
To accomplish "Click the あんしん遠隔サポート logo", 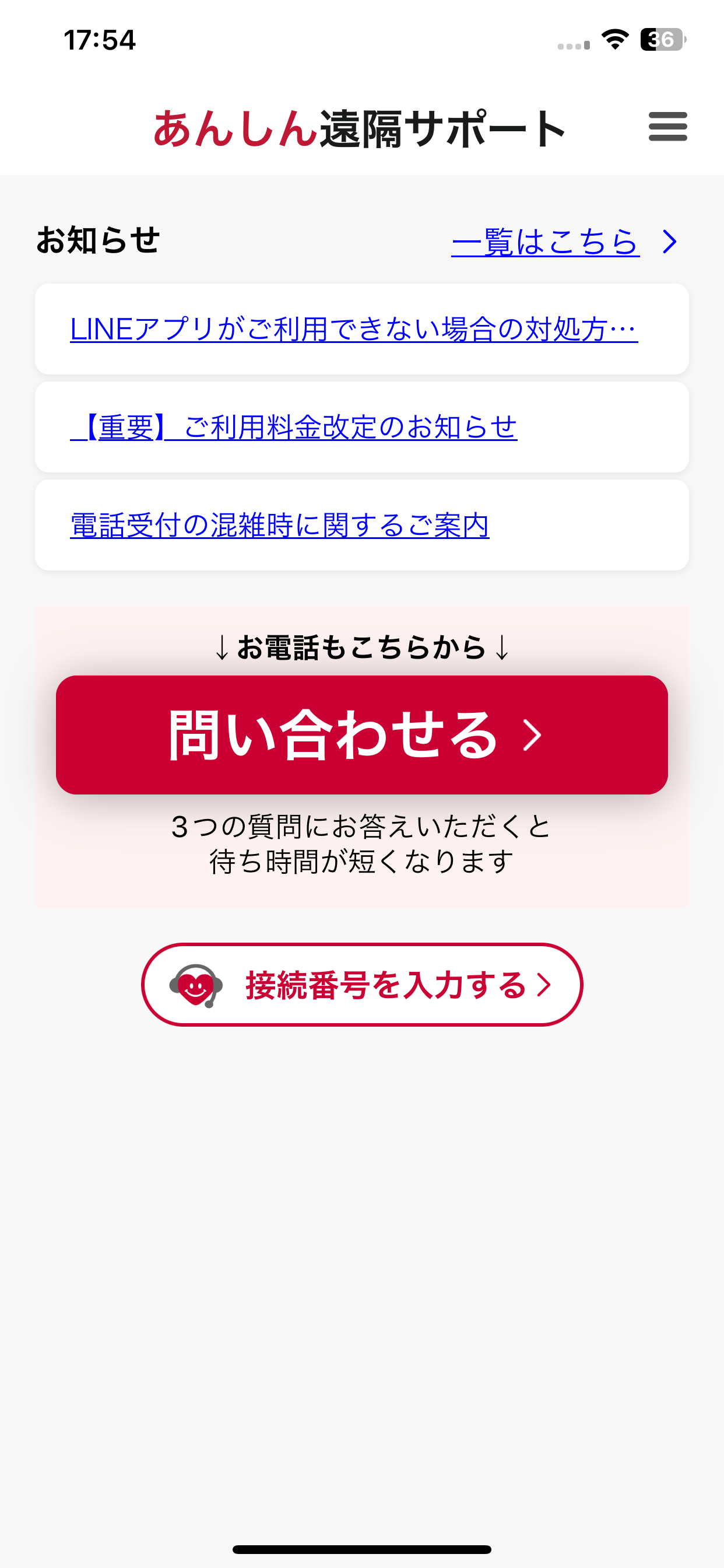I will [x=359, y=128].
